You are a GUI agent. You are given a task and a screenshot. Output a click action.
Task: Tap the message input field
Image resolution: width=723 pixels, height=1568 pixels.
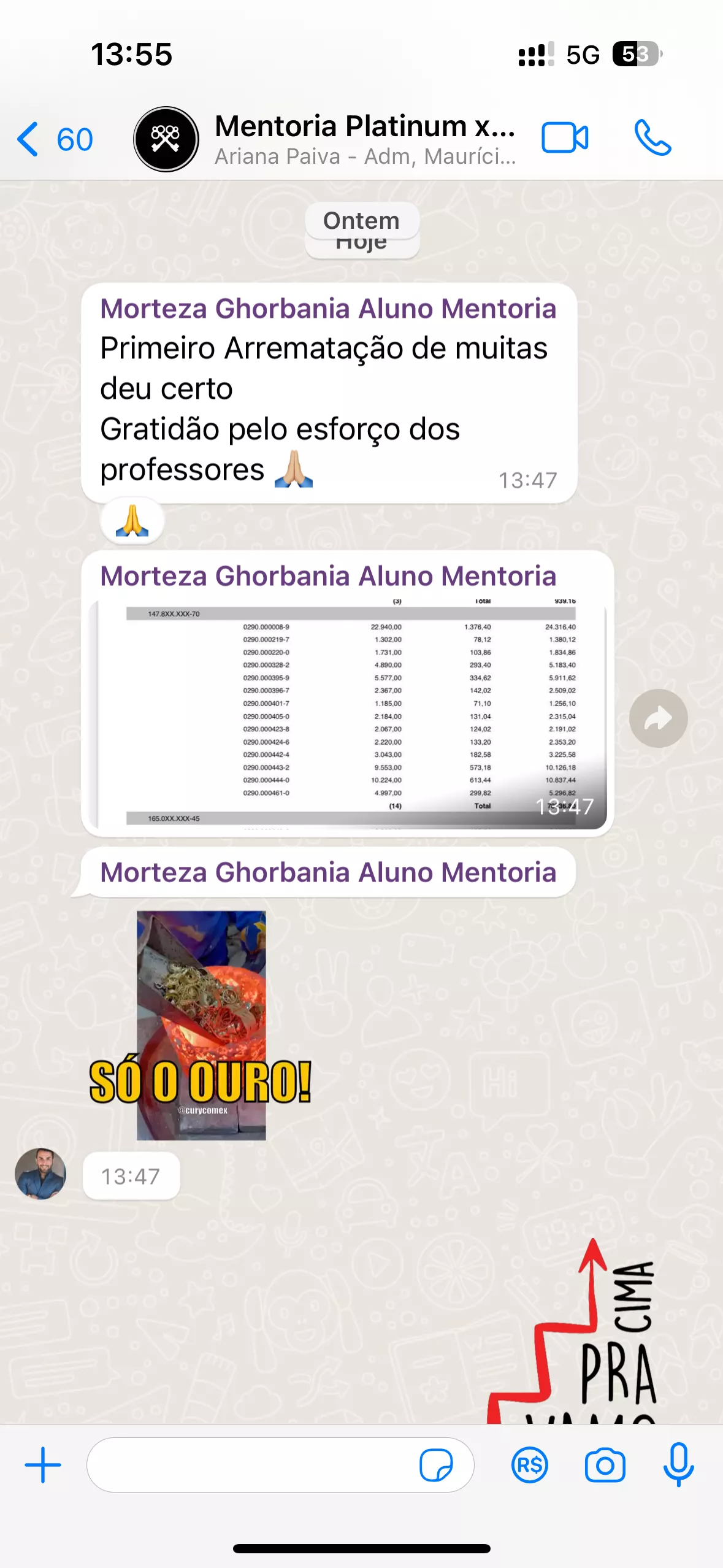tap(251, 1465)
